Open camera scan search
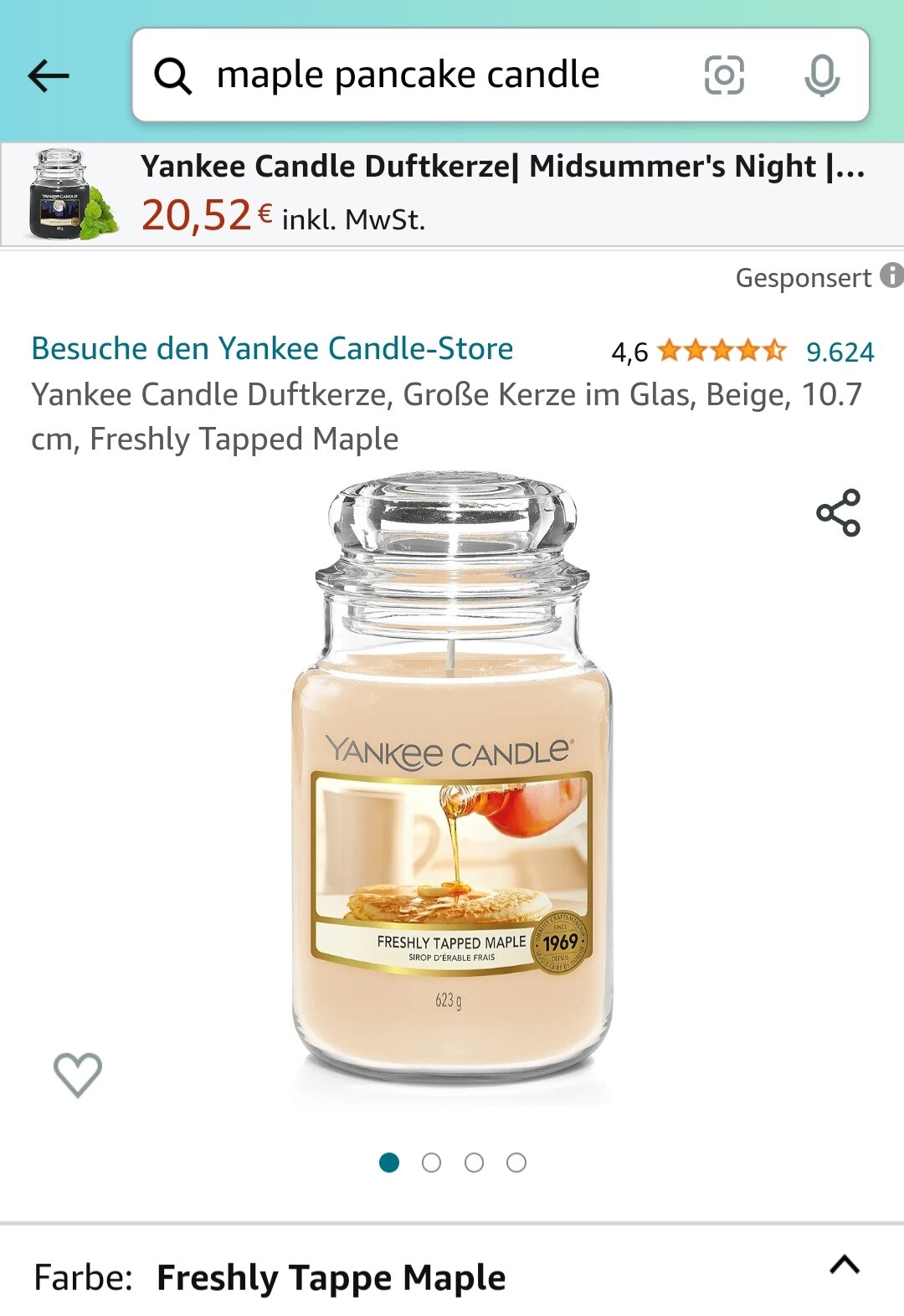Image resolution: width=904 pixels, height=1316 pixels. [724, 75]
